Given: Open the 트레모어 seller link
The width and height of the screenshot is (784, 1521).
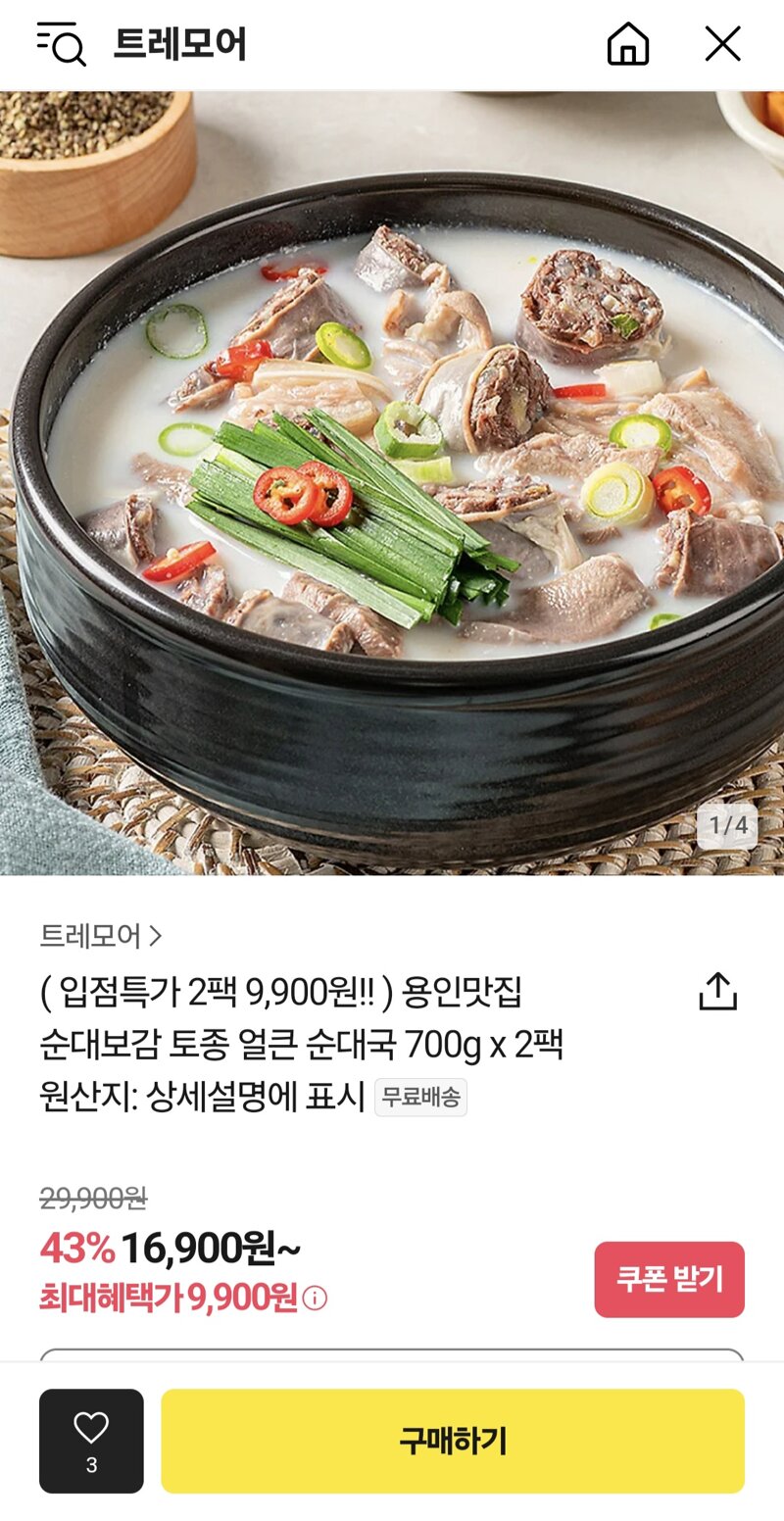Looking at the screenshot, I should [x=100, y=936].
